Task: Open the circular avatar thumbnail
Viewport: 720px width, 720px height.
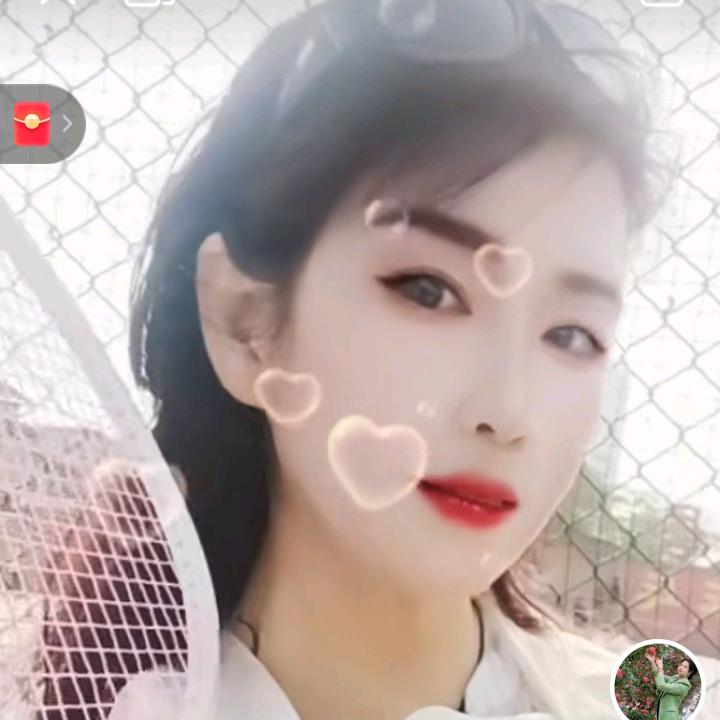Action: (x=657, y=683)
